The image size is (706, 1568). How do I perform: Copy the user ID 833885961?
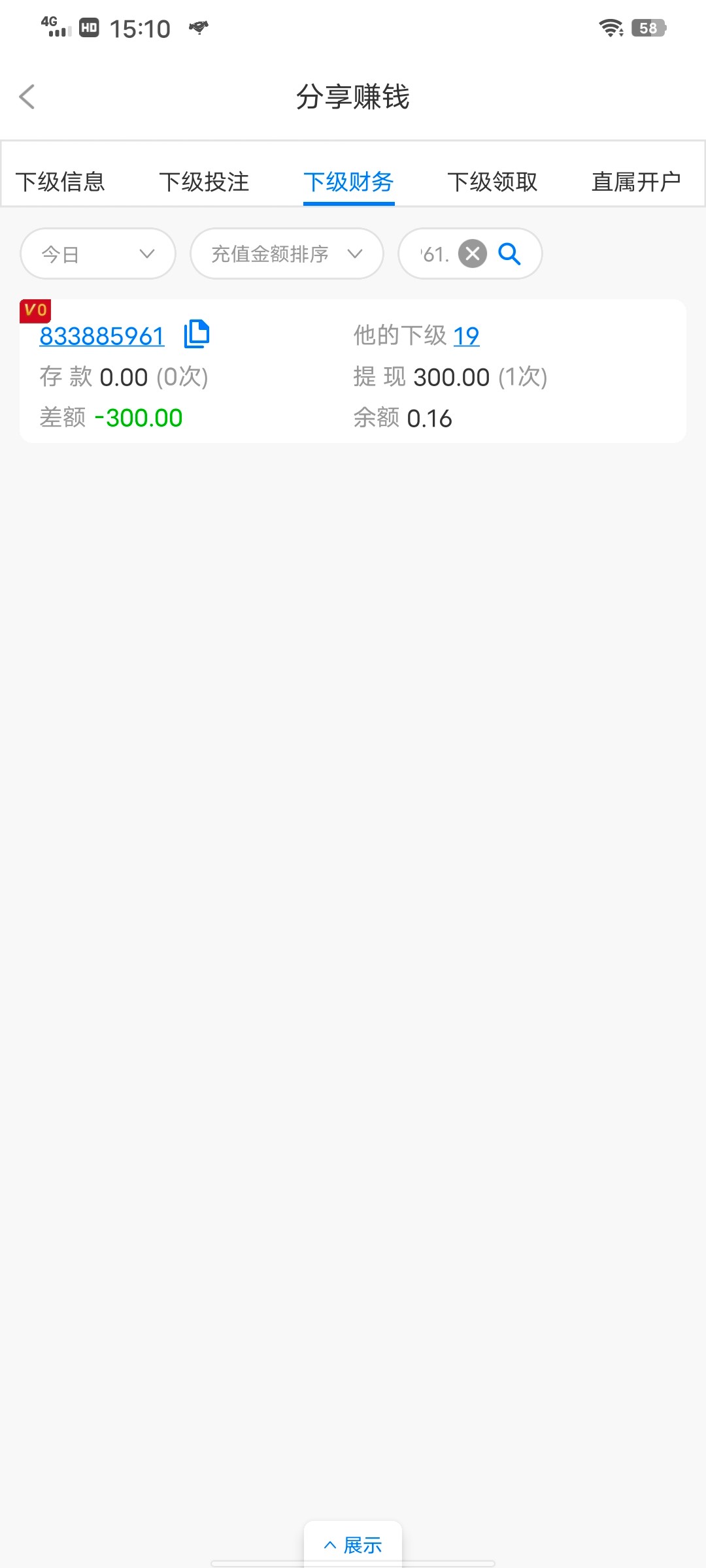[x=197, y=334]
